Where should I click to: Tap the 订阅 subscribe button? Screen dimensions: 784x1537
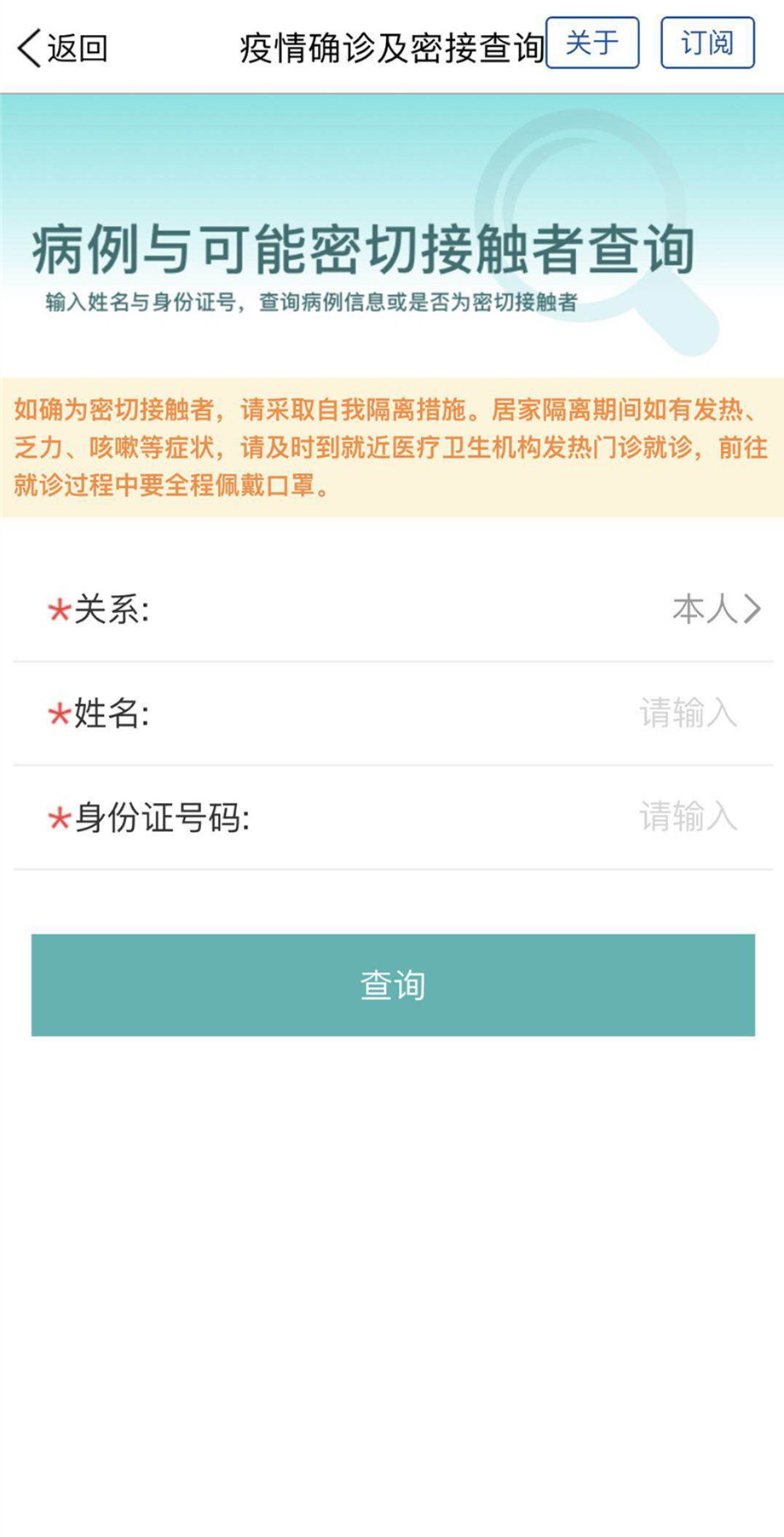tap(707, 43)
